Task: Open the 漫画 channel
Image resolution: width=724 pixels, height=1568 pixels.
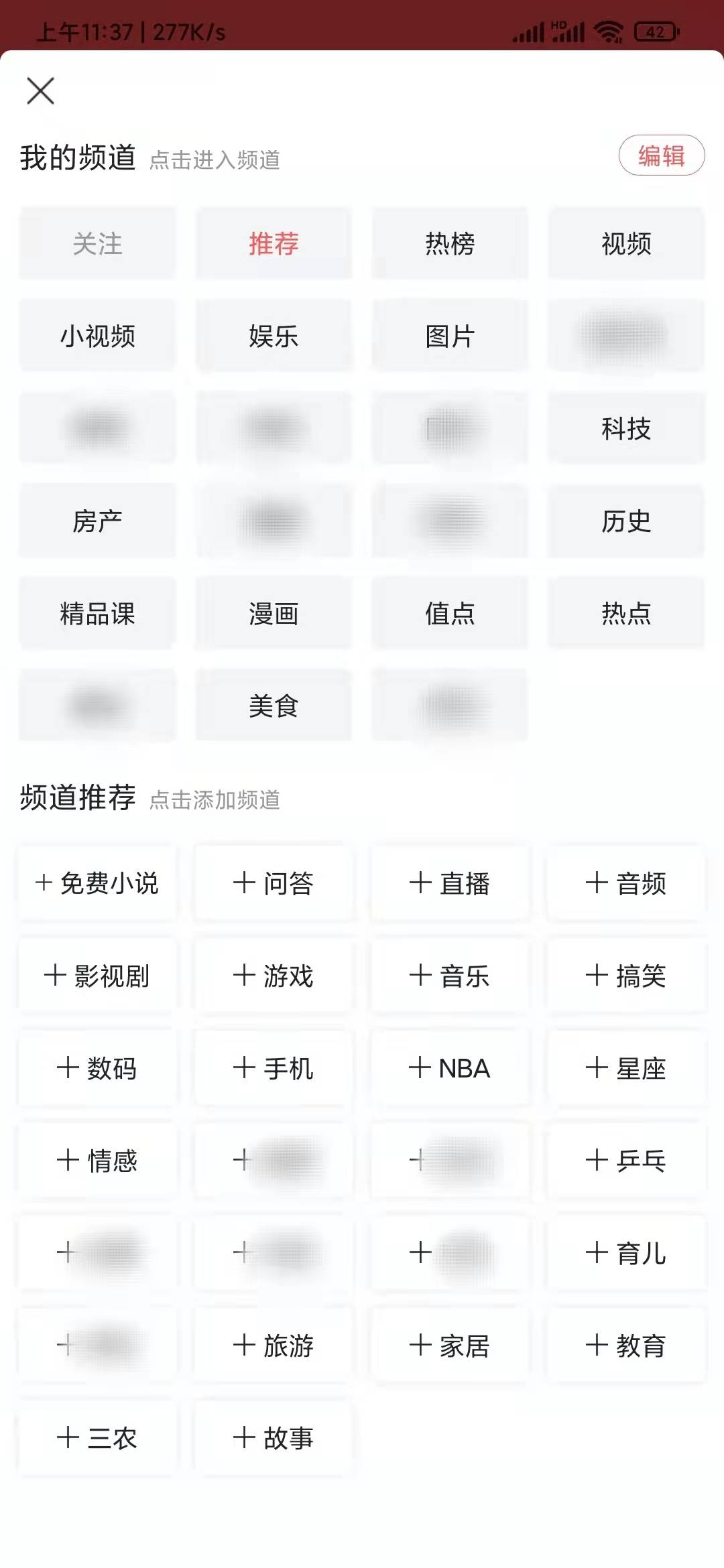Action: (x=273, y=613)
